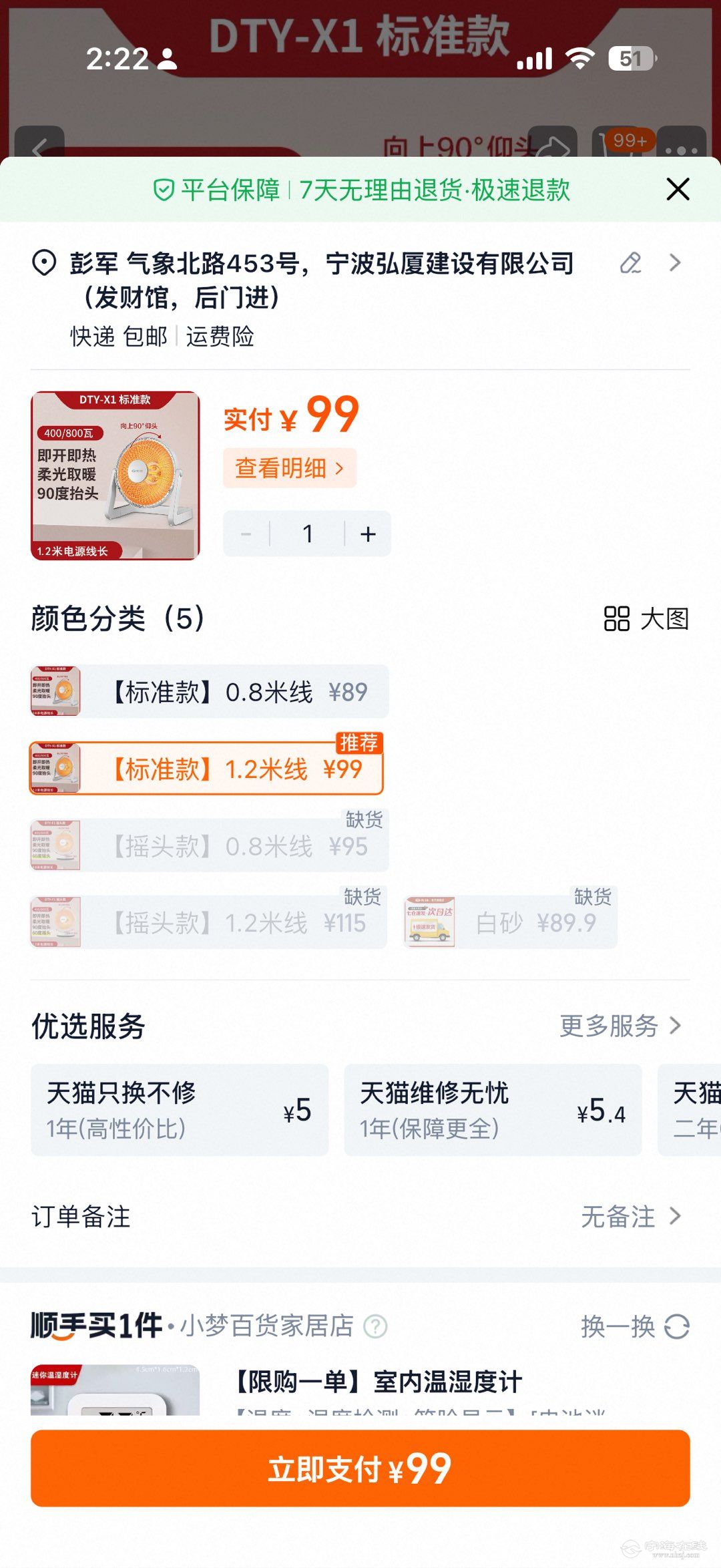The width and height of the screenshot is (721, 1568).
Task: Close the order confirmation sheet
Action: click(x=678, y=190)
